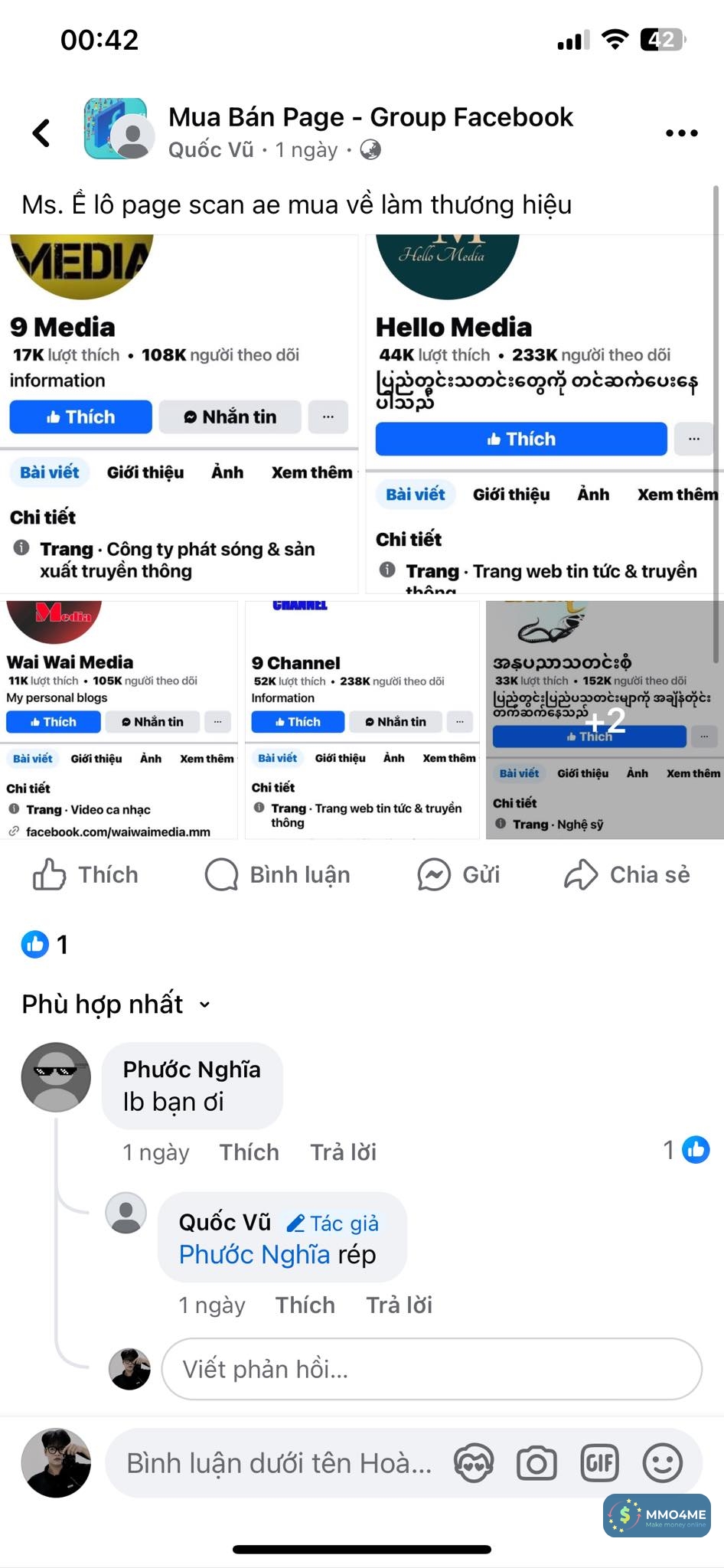Like Phước Nghĩa's comment "Ib bạn ơi"
The height and width of the screenshot is (1568, 724).
pyautogui.click(x=249, y=1152)
